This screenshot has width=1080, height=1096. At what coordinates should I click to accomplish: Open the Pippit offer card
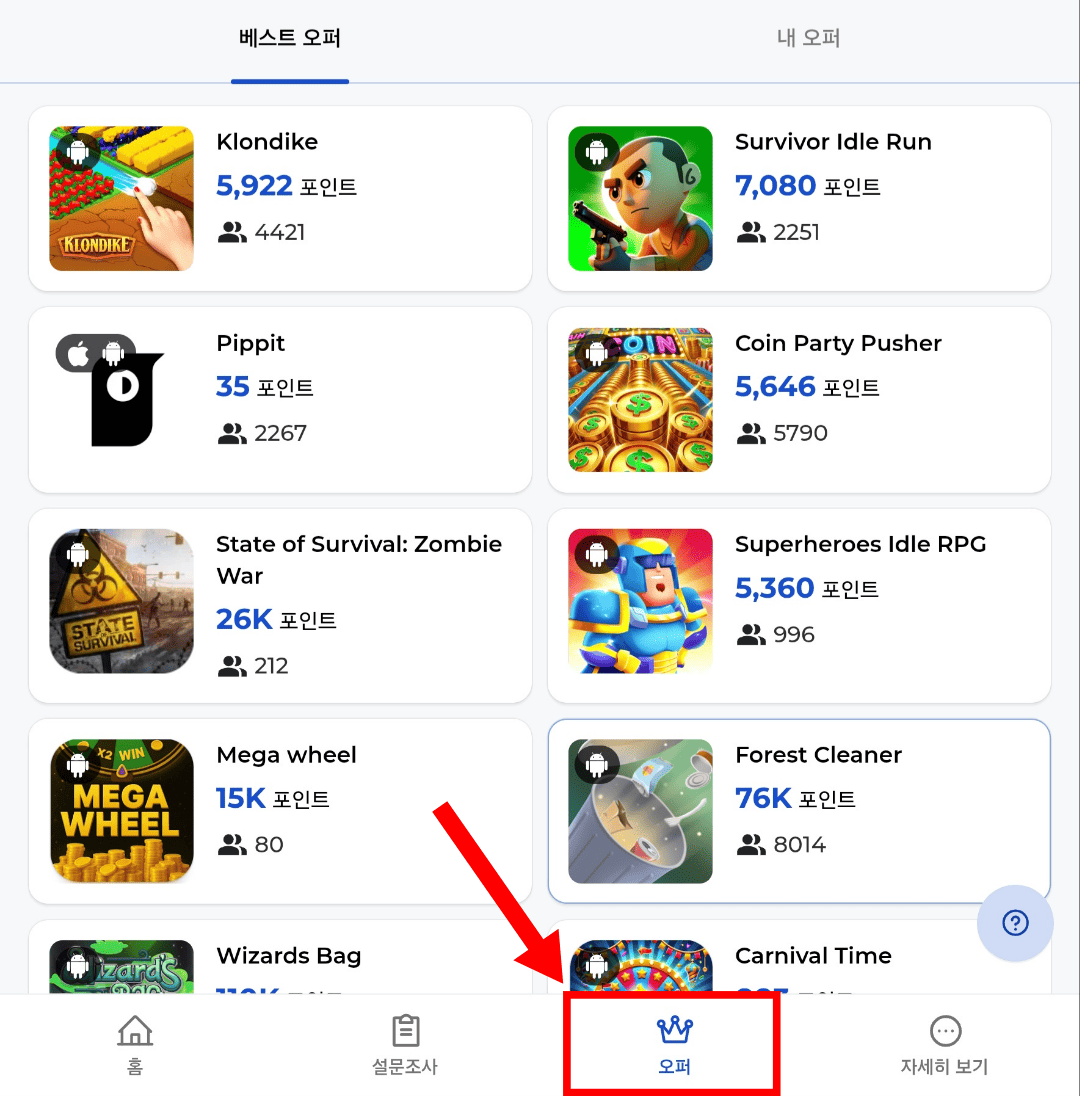click(x=280, y=400)
